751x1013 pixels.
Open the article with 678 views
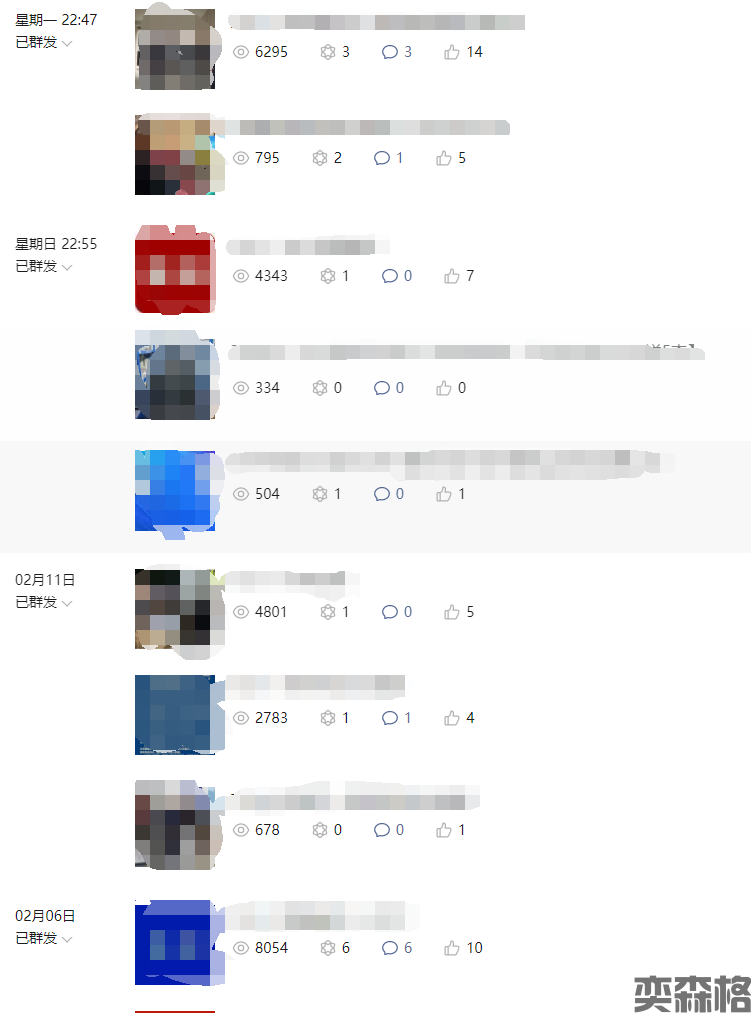tap(350, 800)
